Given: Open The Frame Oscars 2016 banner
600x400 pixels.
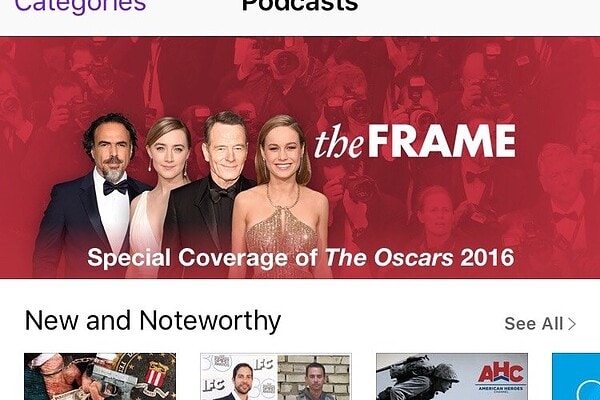Looking at the screenshot, I should click(300, 158).
